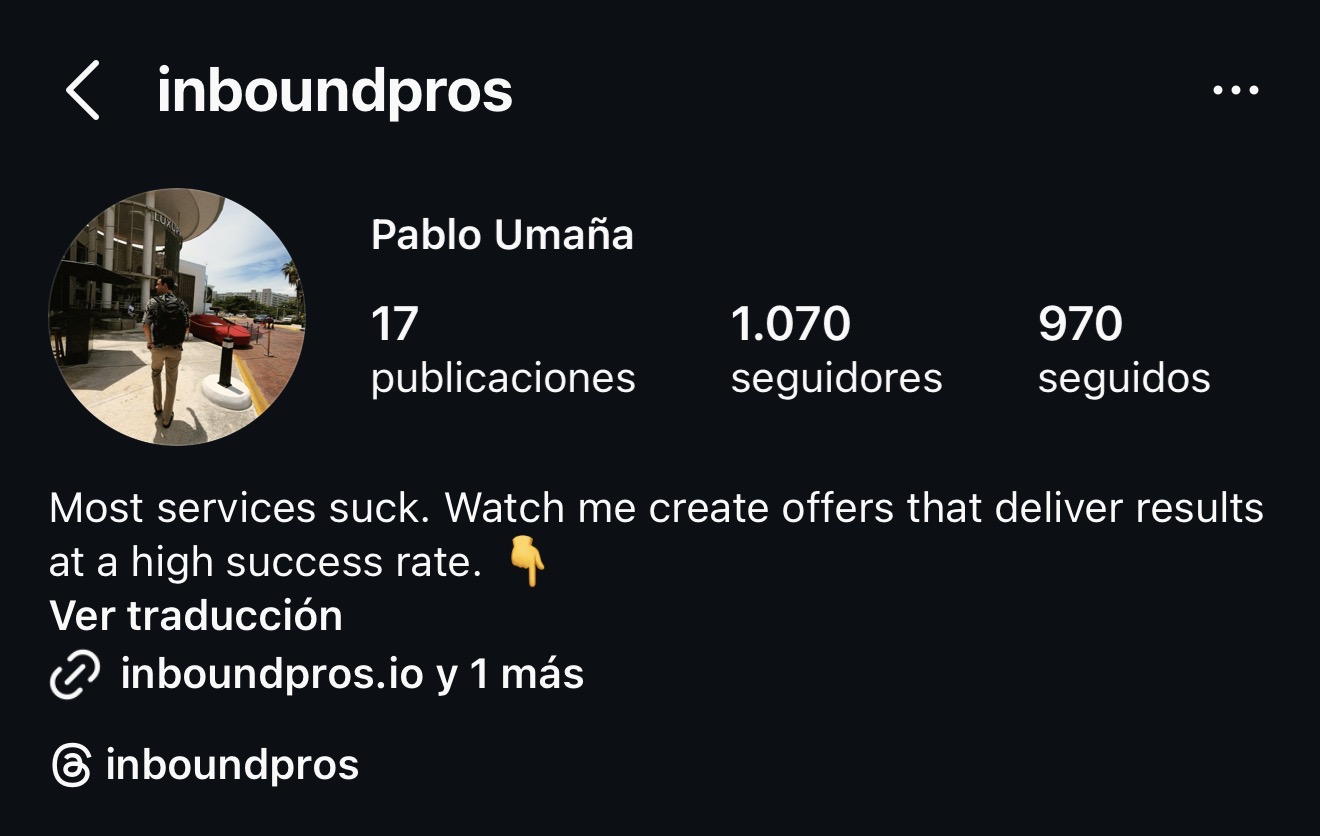Go back using the top arrow
This screenshot has height=836, width=1320.
(x=83, y=91)
